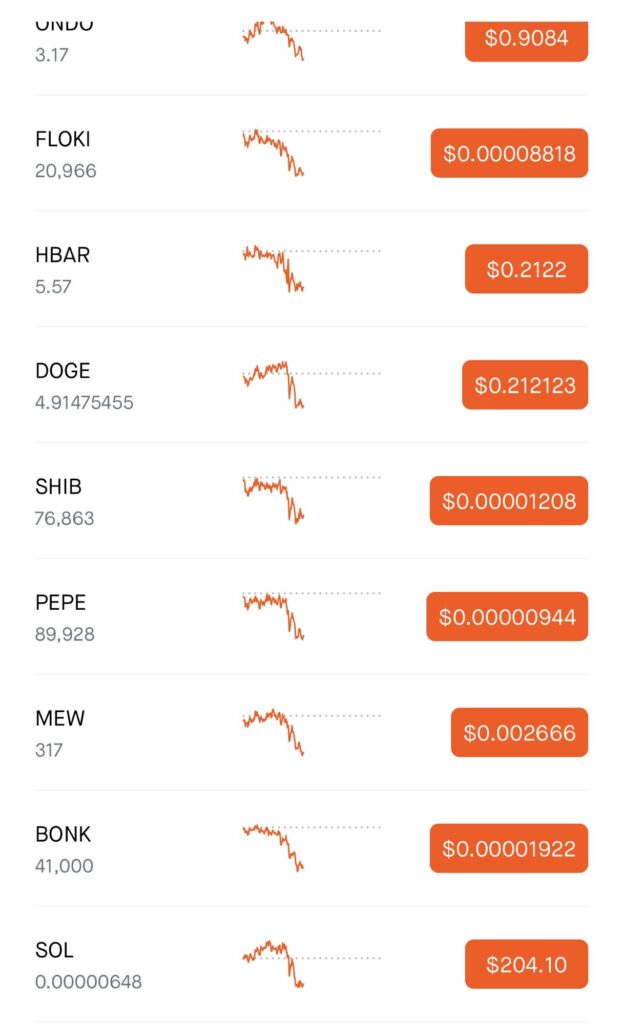The width and height of the screenshot is (623, 1024).
Task: Tap the $0.9084 price button
Action: [x=526, y=39]
